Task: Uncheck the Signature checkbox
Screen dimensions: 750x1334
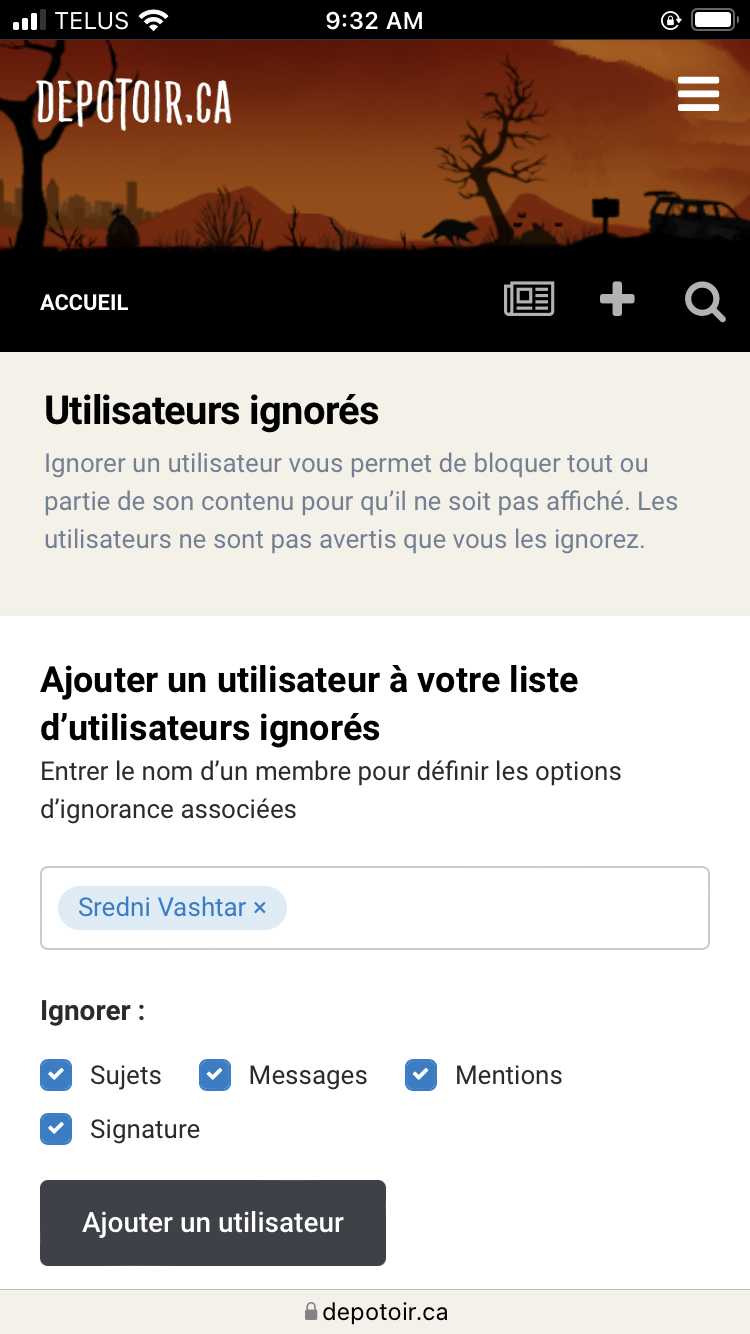Action: click(56, 1129)
